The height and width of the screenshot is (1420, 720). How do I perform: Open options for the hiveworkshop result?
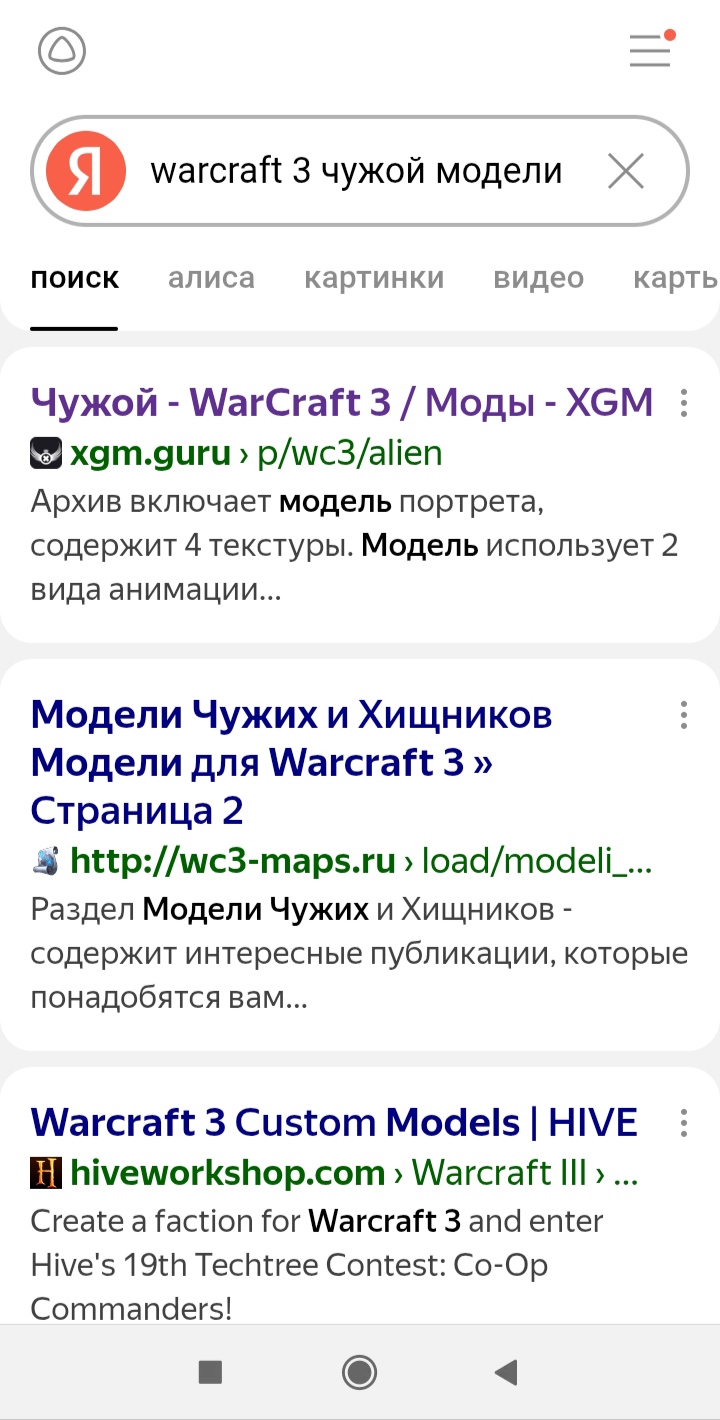tap(684, 1123)
